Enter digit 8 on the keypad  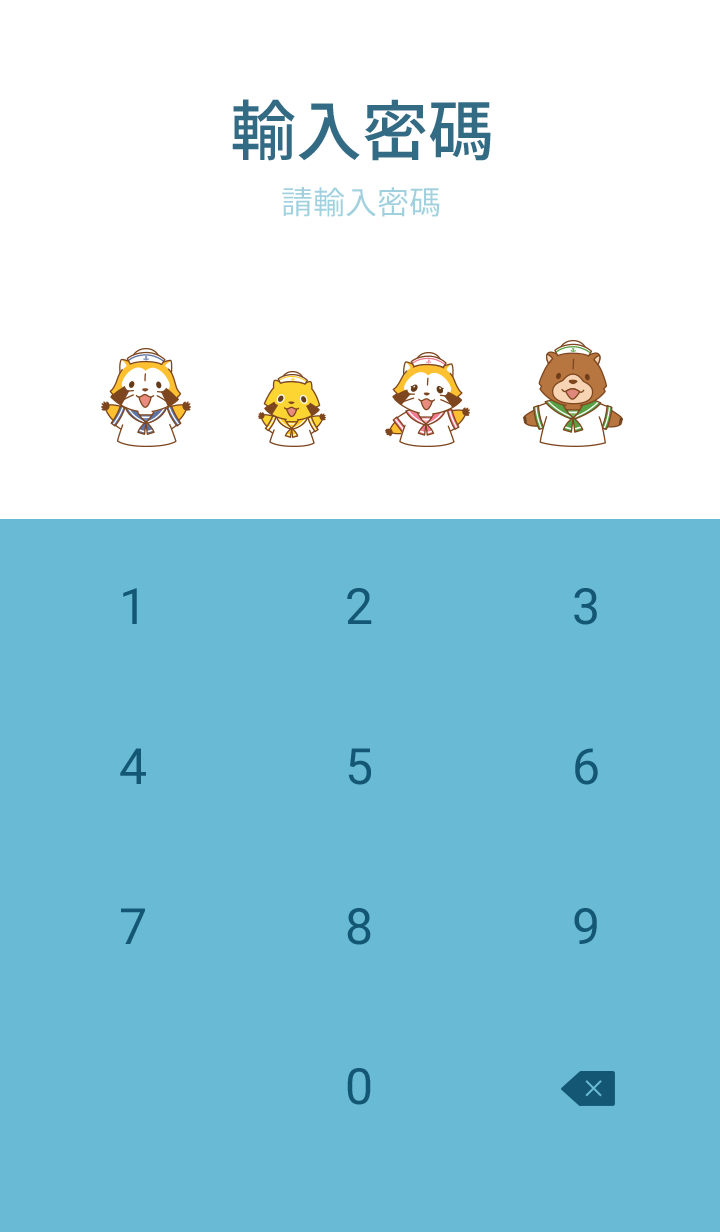pyautogui.click(x=359, y=927)
